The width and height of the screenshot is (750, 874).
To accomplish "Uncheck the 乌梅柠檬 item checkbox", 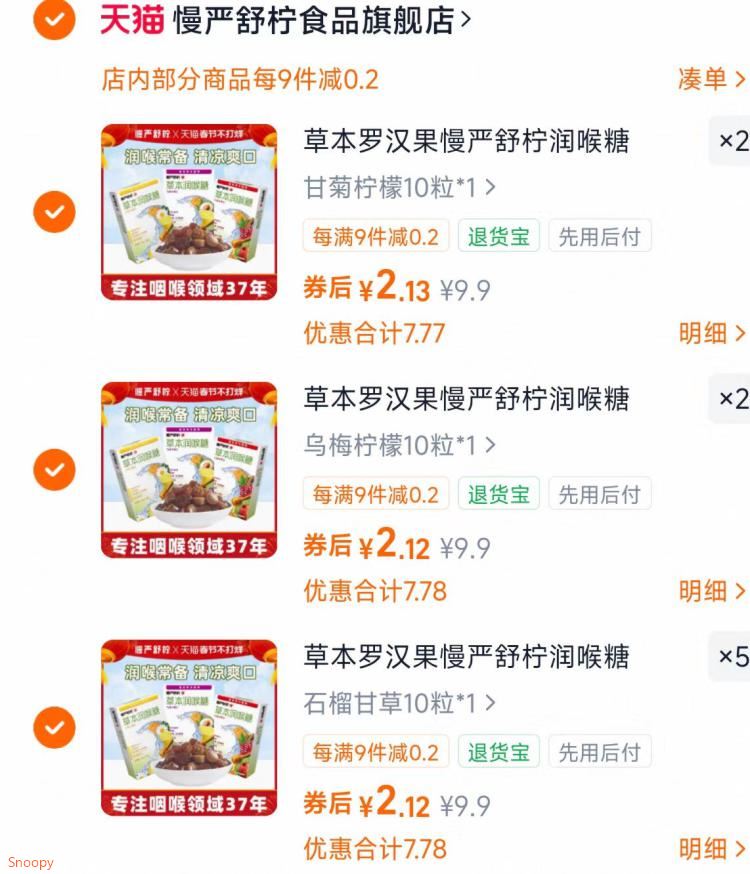I will (x=54, y=469).
